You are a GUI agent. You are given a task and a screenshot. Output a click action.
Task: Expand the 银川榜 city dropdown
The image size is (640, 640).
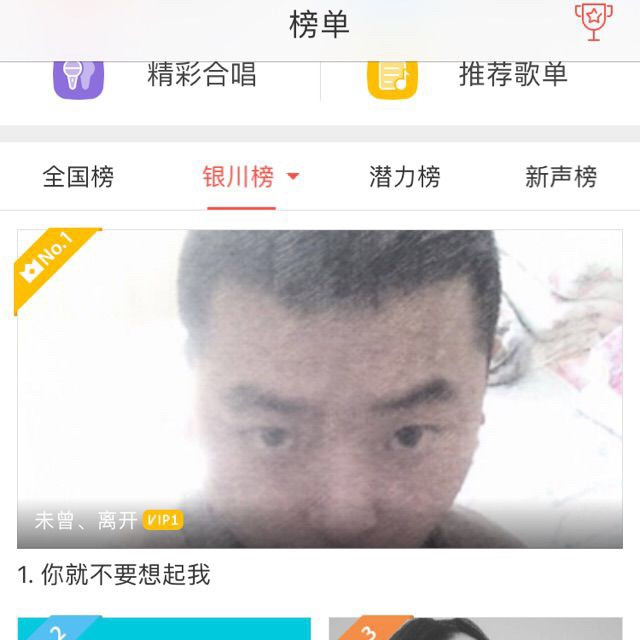click(x=293, y=178)
